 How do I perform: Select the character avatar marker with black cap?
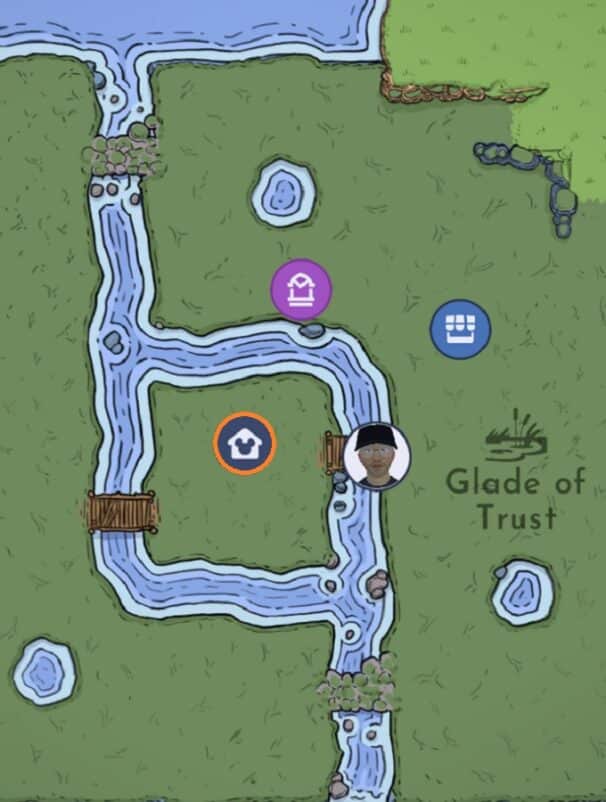pyautogui.click(x=377, y=456)
